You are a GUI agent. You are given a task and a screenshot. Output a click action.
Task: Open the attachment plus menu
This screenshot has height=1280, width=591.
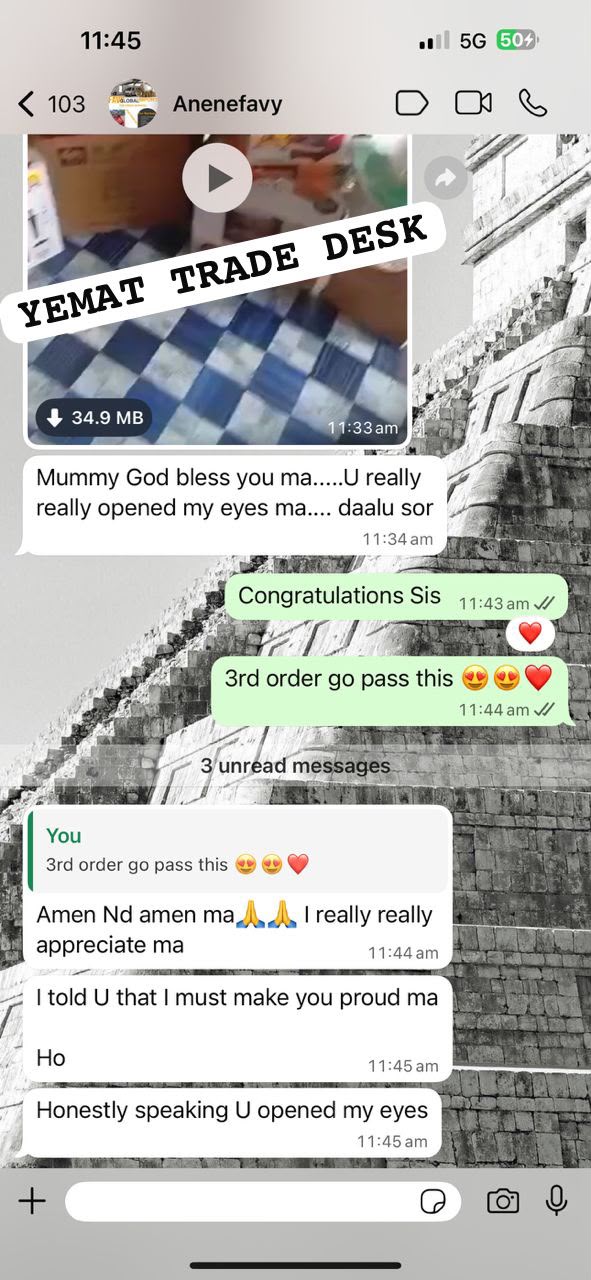pos(32,1201)
